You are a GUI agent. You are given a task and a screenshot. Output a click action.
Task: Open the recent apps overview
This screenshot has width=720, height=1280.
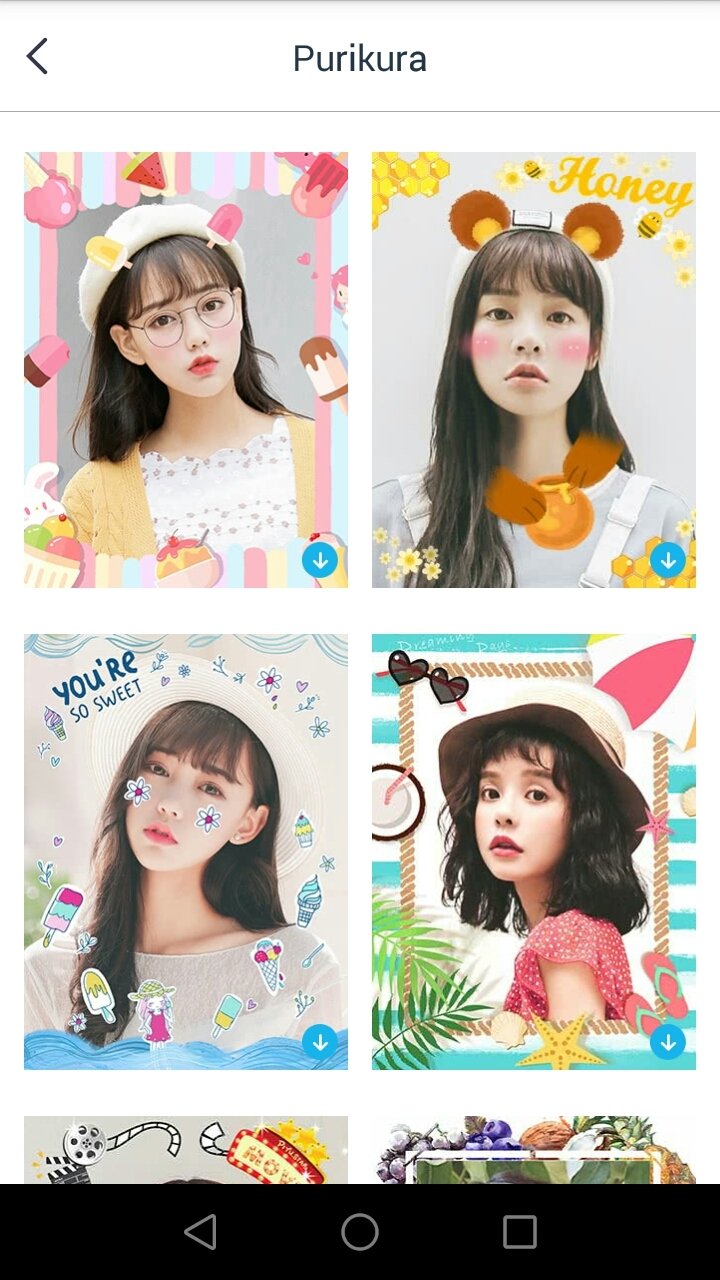pos(519,1232)
